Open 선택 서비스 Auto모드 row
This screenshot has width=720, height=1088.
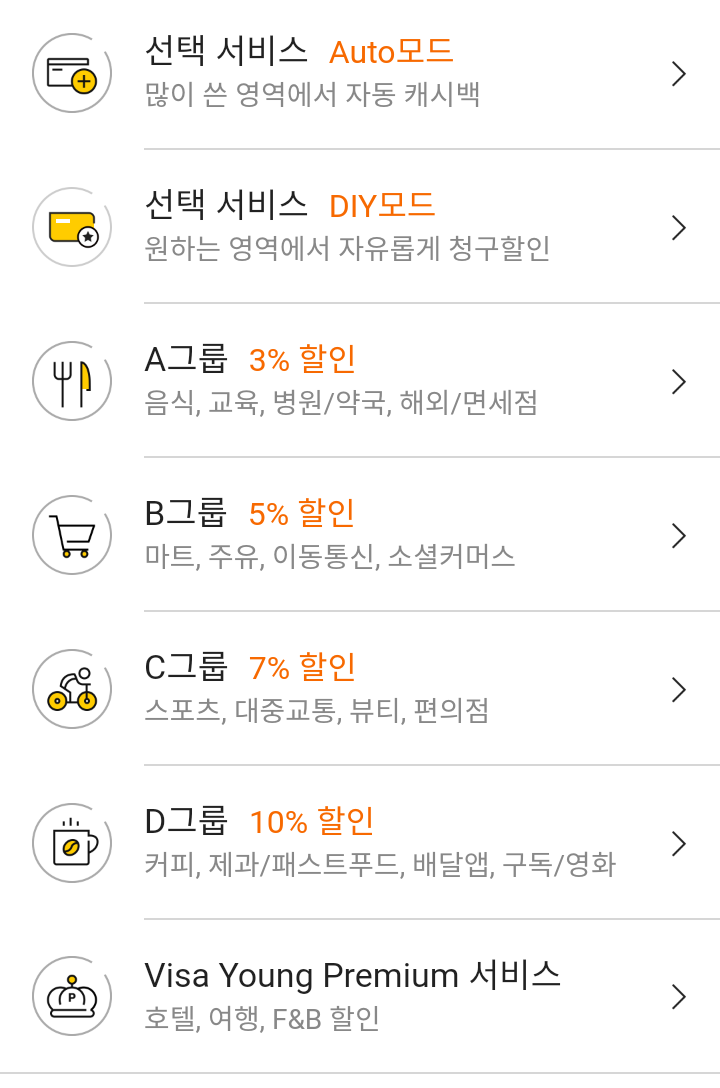tap(360, 73)
